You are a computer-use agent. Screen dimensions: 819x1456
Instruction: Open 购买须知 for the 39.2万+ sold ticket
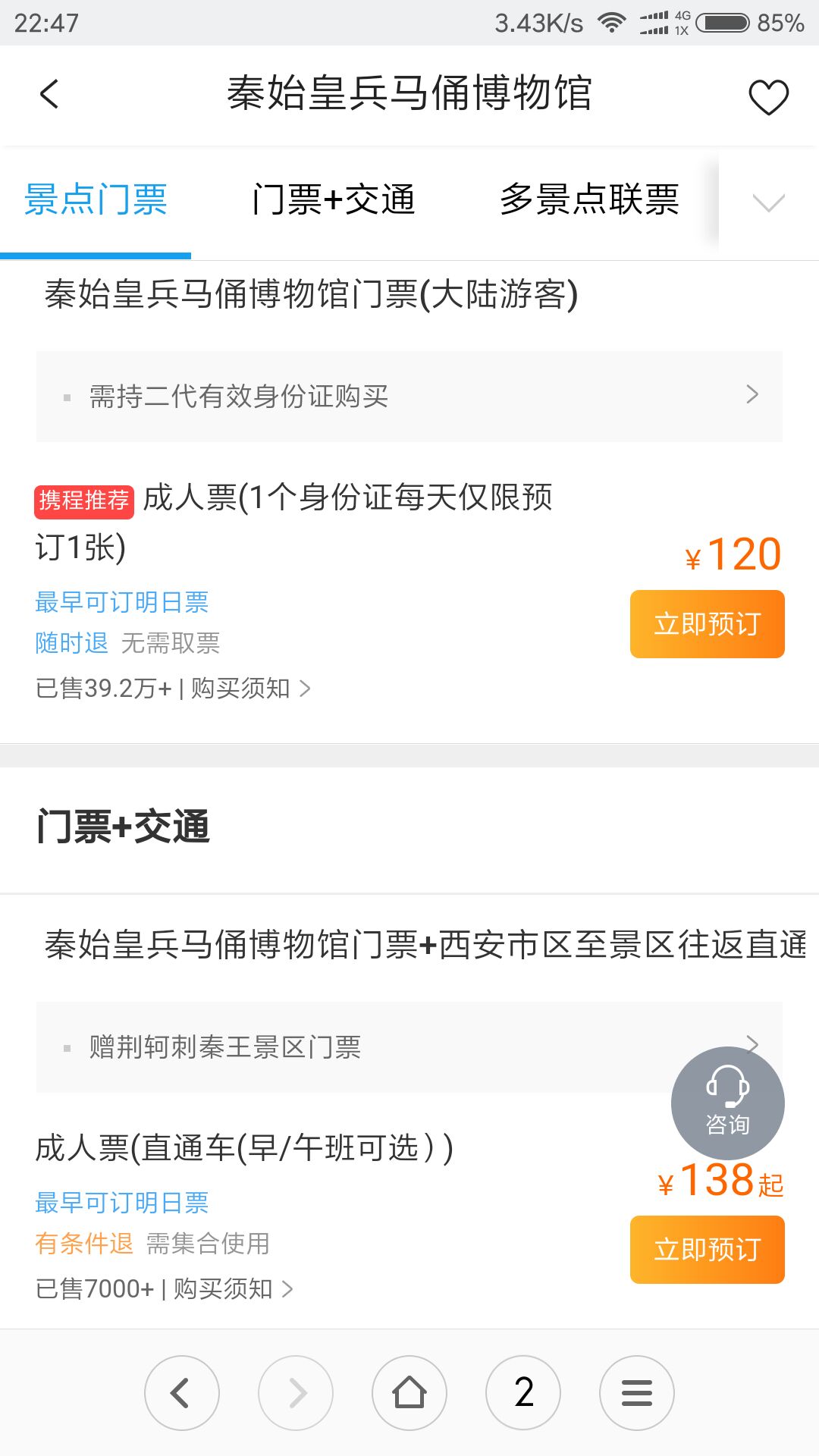click(251, 689)
